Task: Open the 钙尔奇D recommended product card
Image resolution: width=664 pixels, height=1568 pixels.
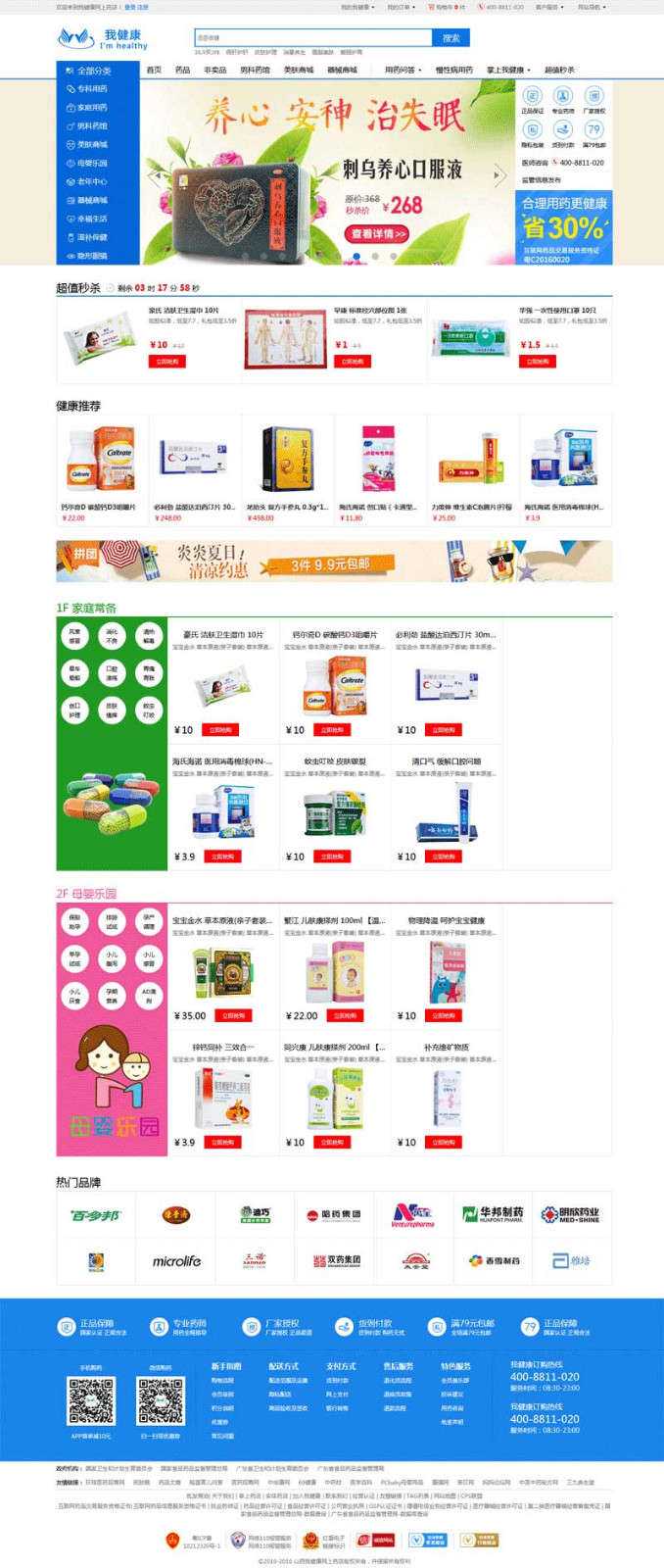Action: 102,467
